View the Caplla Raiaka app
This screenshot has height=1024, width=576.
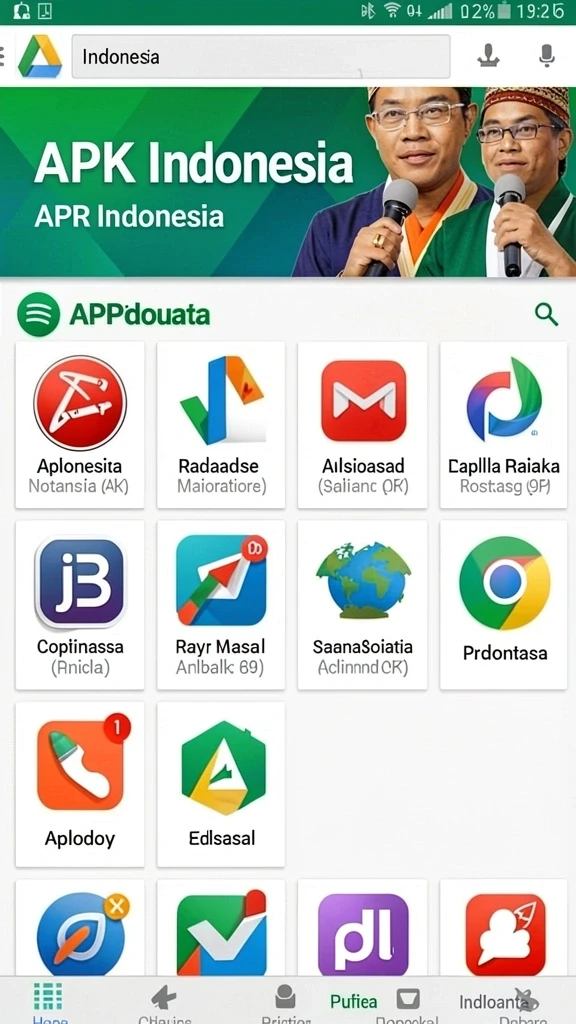coord(504,424)
